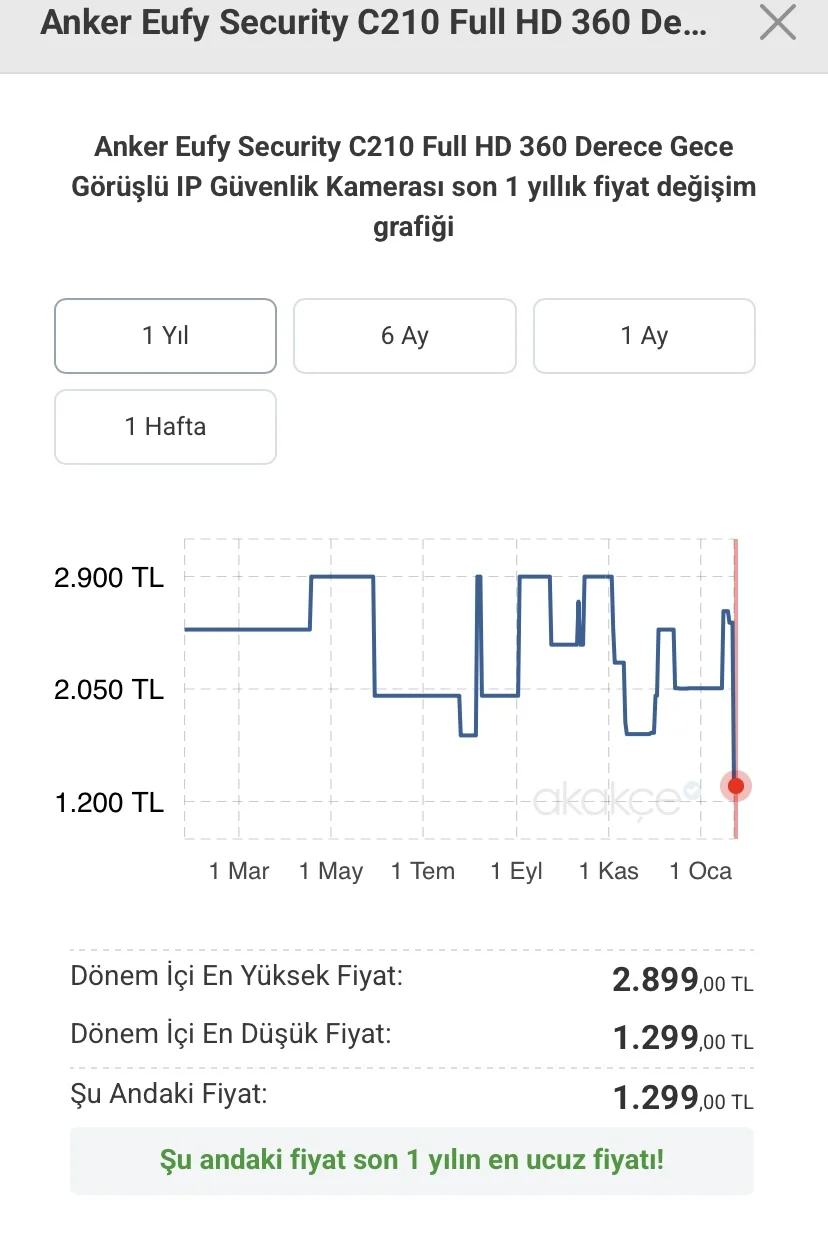Switch to the 6 Ay range
The height and width of the screenshot is (1240, 828).
404,336
